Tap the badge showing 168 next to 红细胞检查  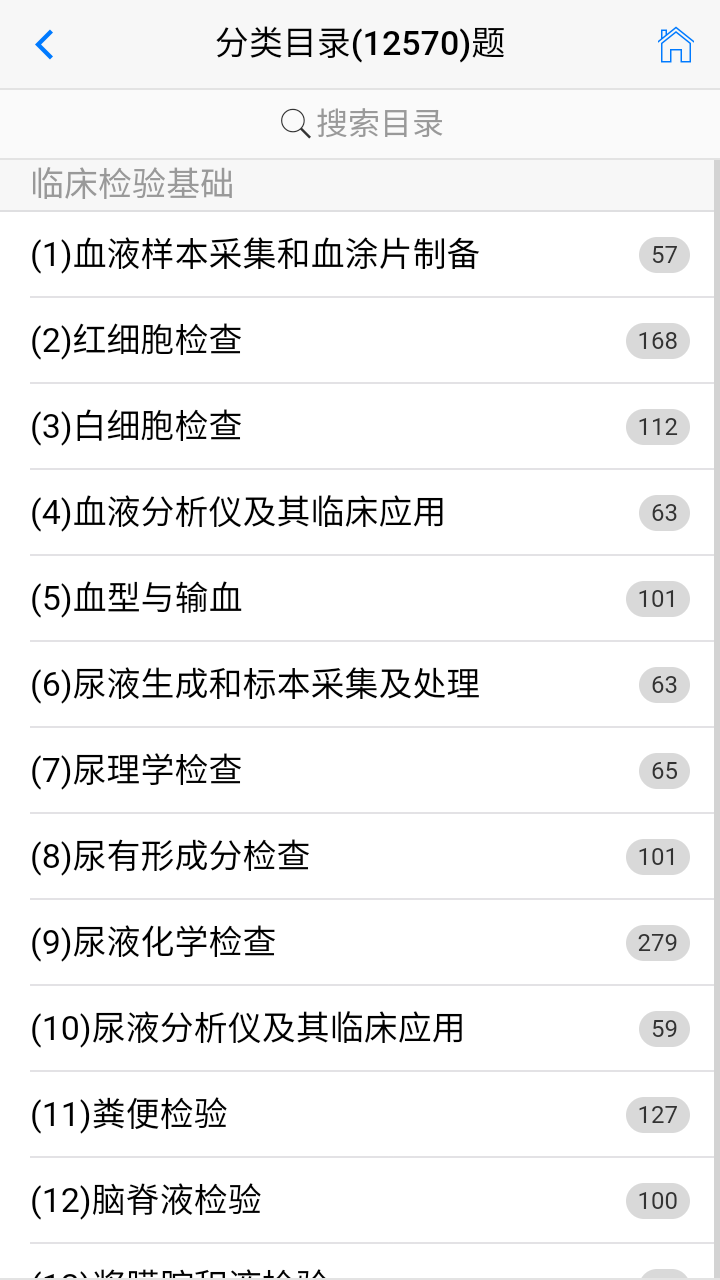pos(657,341)
